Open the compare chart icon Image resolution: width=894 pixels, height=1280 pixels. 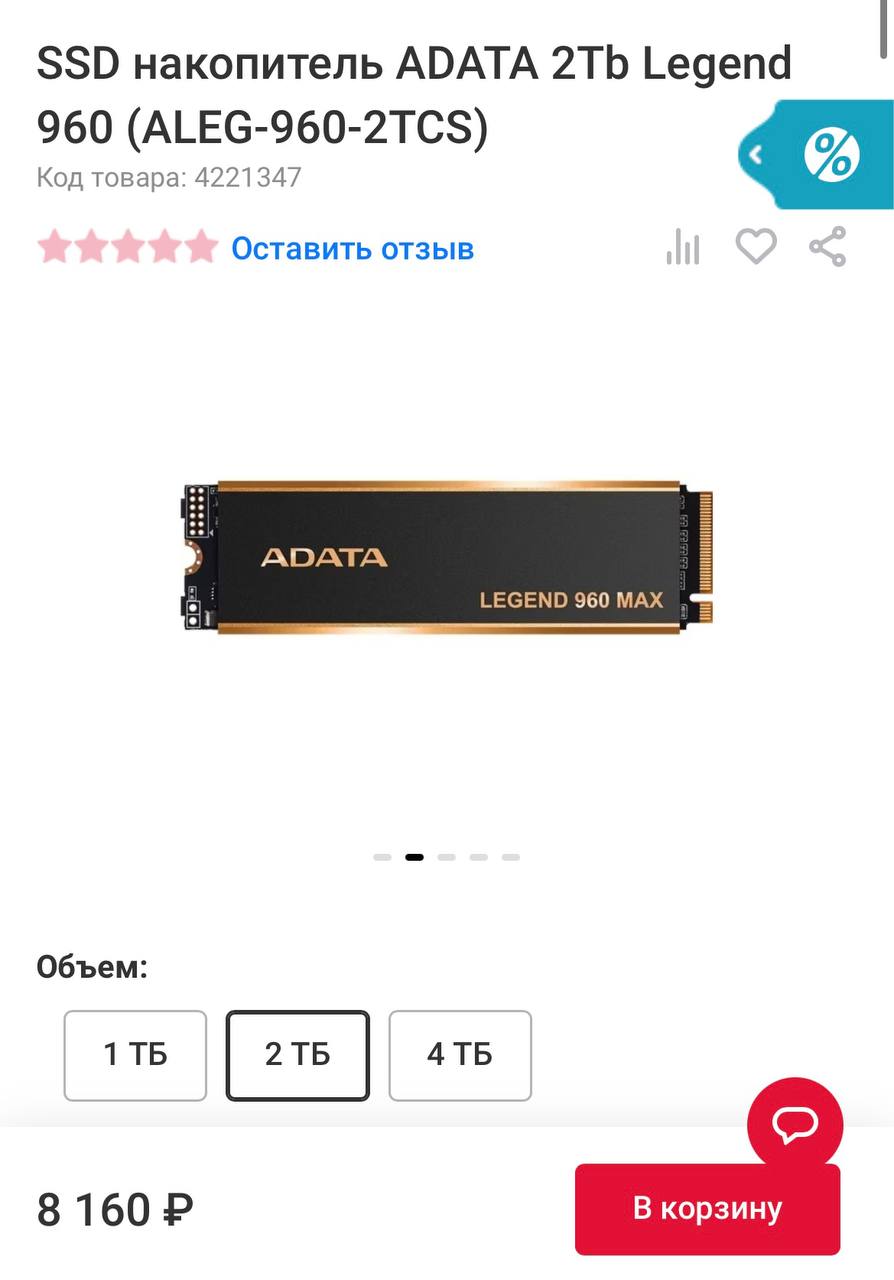point(683,247)
